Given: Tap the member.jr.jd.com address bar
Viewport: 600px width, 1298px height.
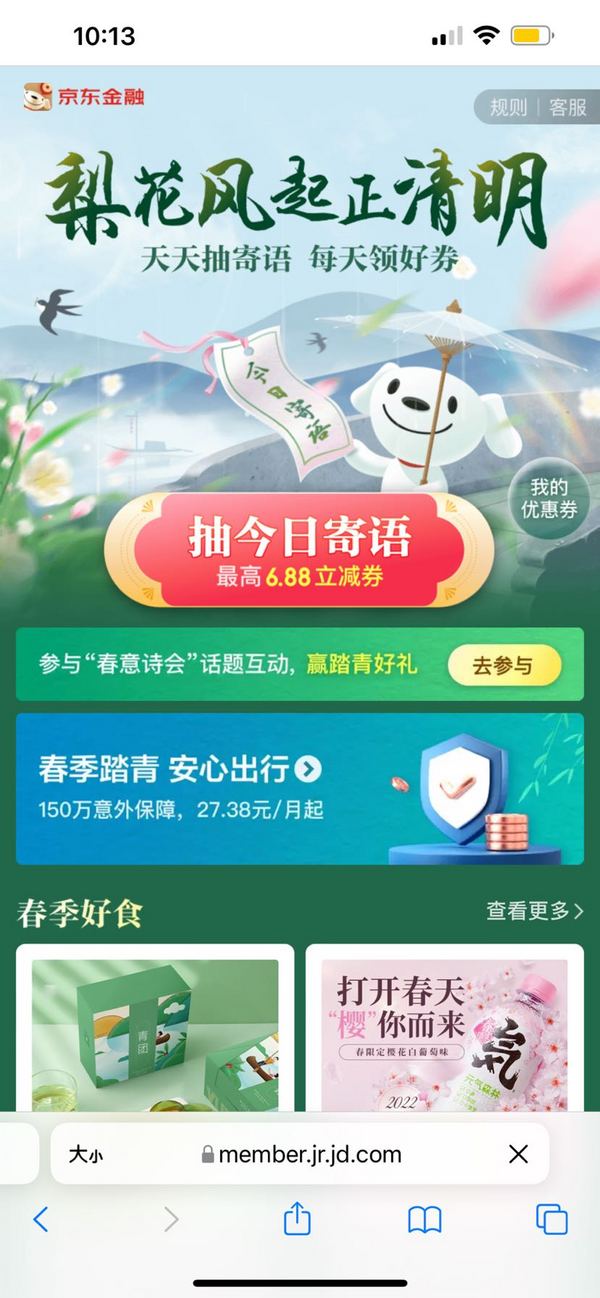Looking at the screenshot, I should pos(300,1154).
